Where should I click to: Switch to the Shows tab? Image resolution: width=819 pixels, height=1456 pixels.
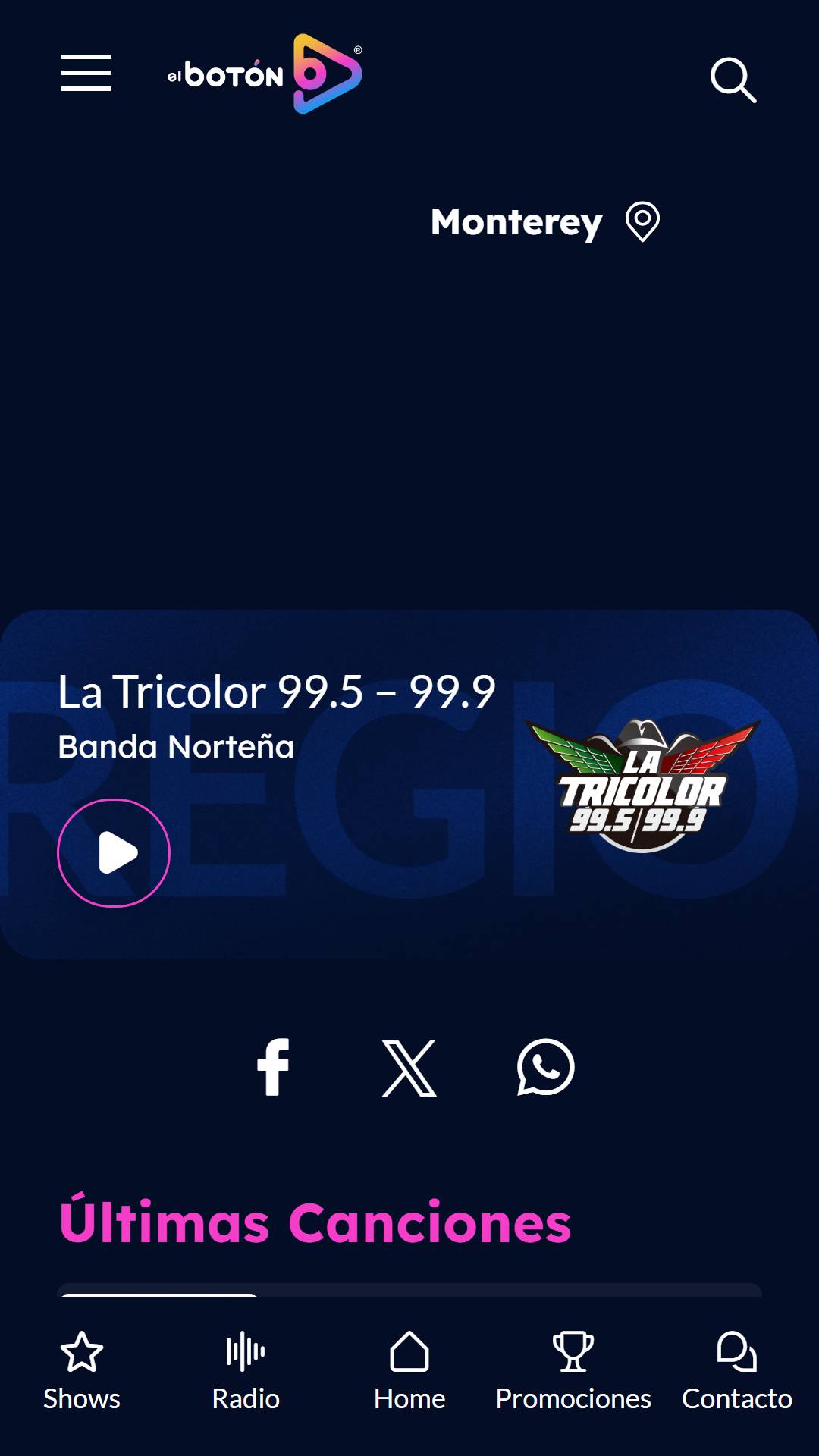click(82, 1371)
